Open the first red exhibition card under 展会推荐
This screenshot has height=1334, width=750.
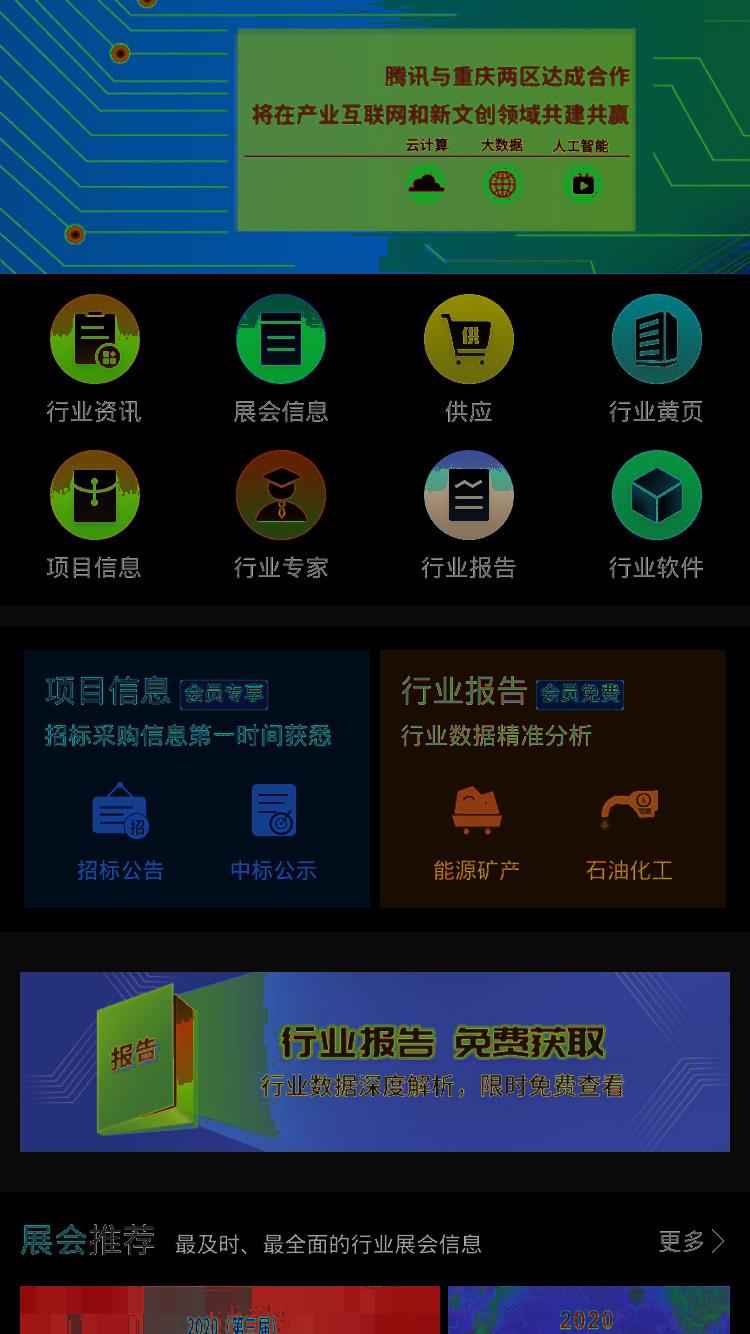(x=230, y=1310)
